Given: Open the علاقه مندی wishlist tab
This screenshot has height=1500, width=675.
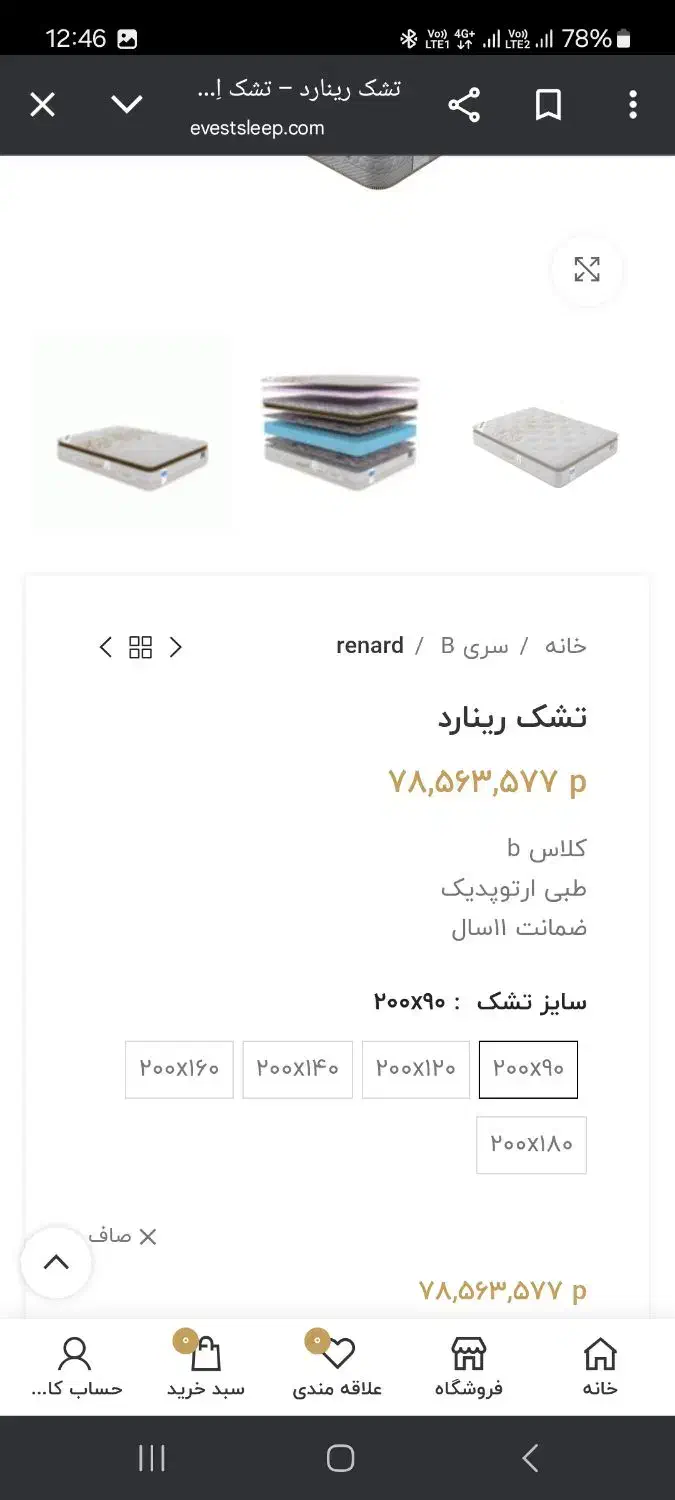Looking at the screenshot, I should click(x=337, y=1366).
